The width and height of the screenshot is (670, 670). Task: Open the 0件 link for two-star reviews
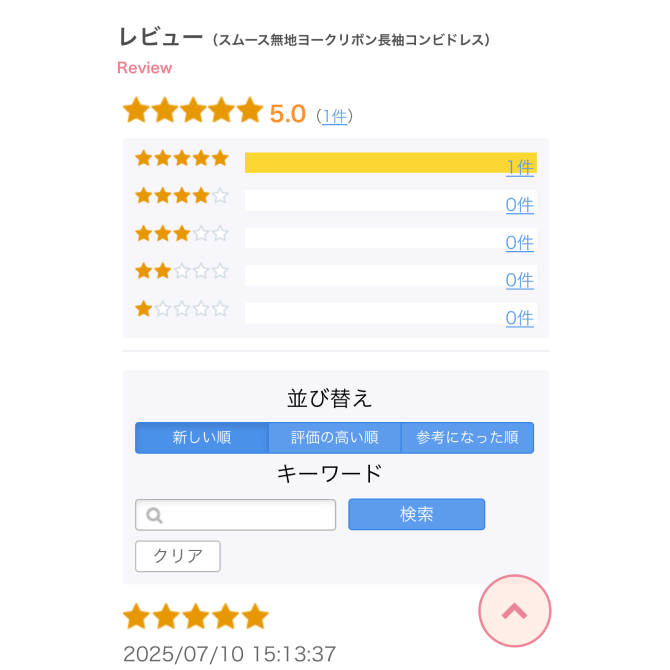[519, 280]
